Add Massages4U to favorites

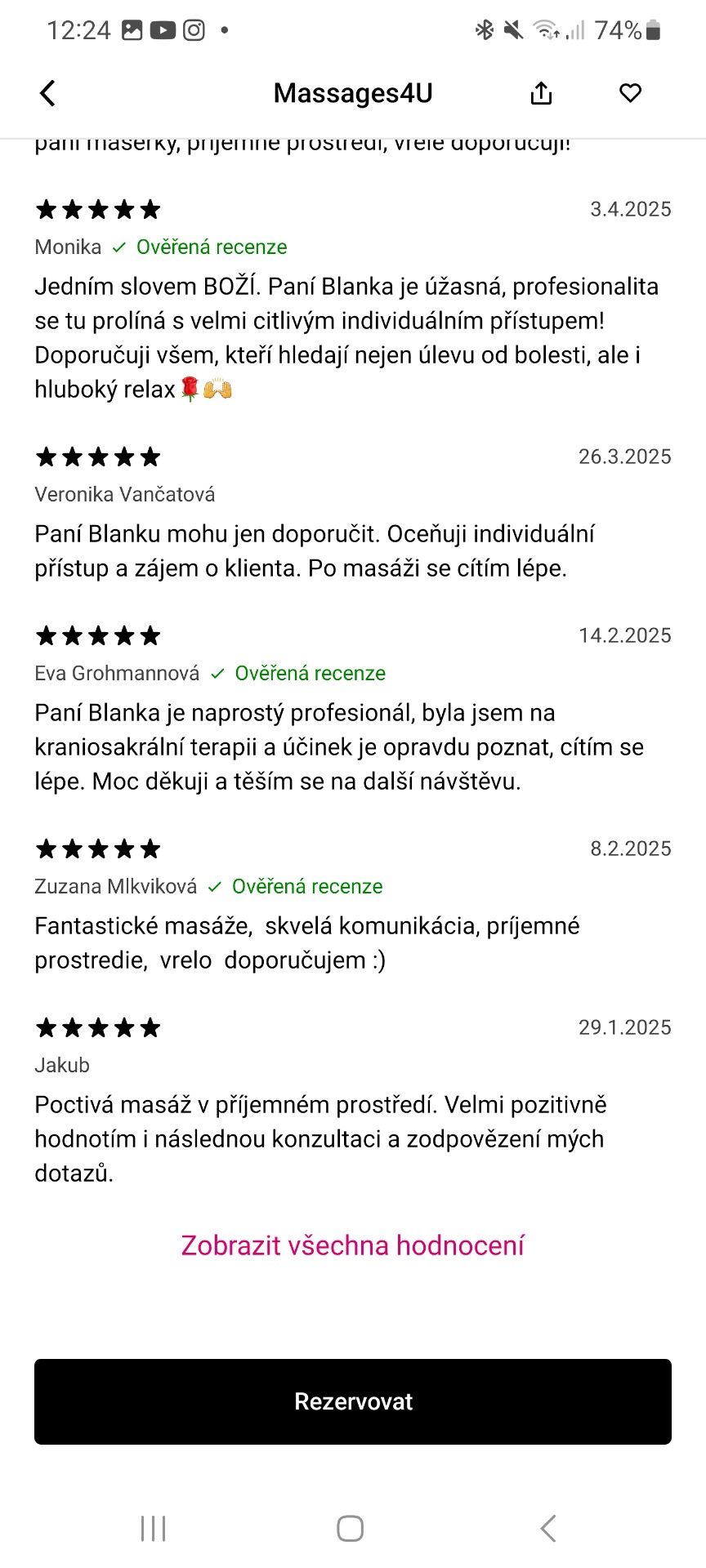(630, 93)
